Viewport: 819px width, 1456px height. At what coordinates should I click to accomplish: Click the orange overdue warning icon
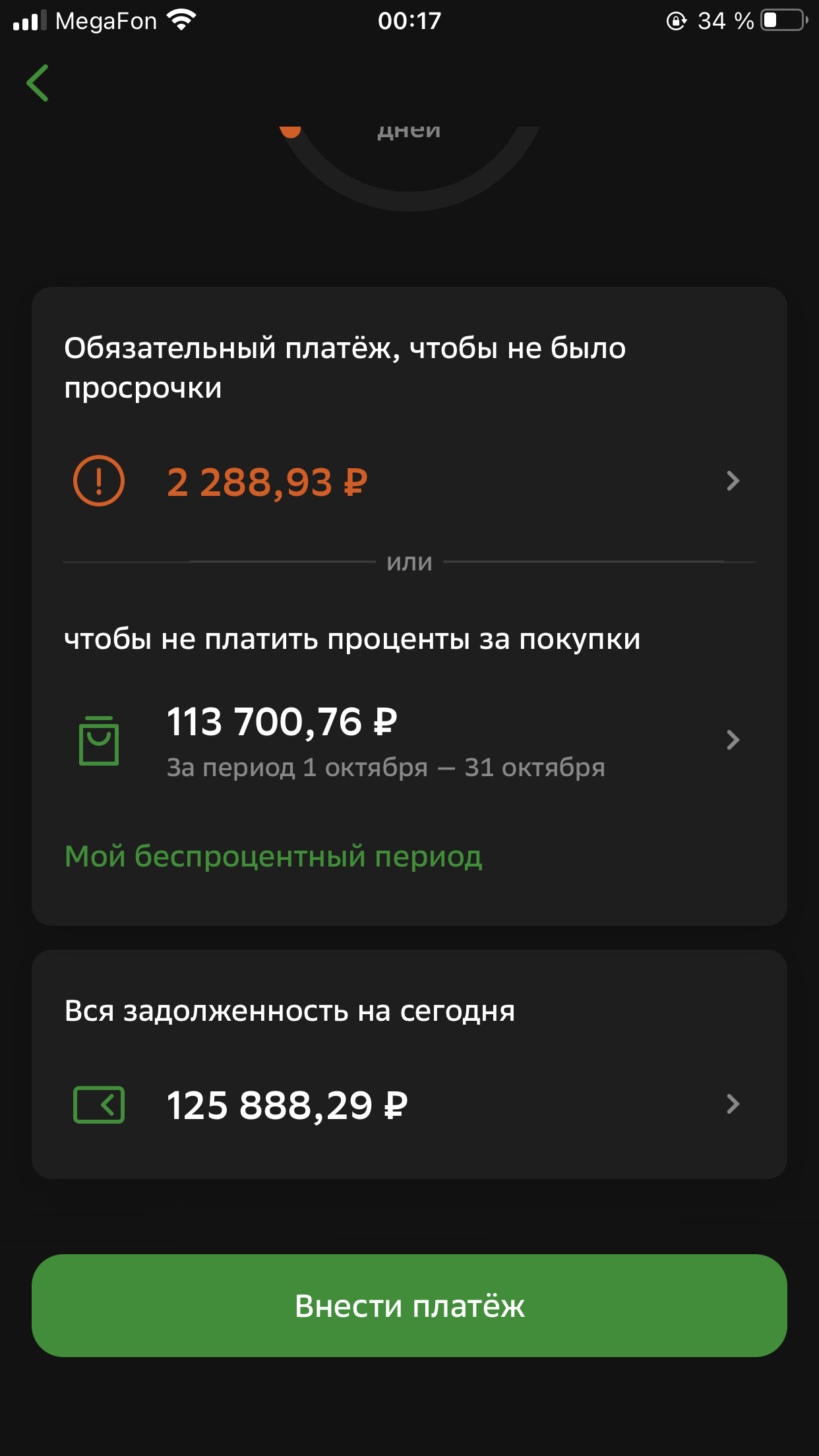point(99,481)
